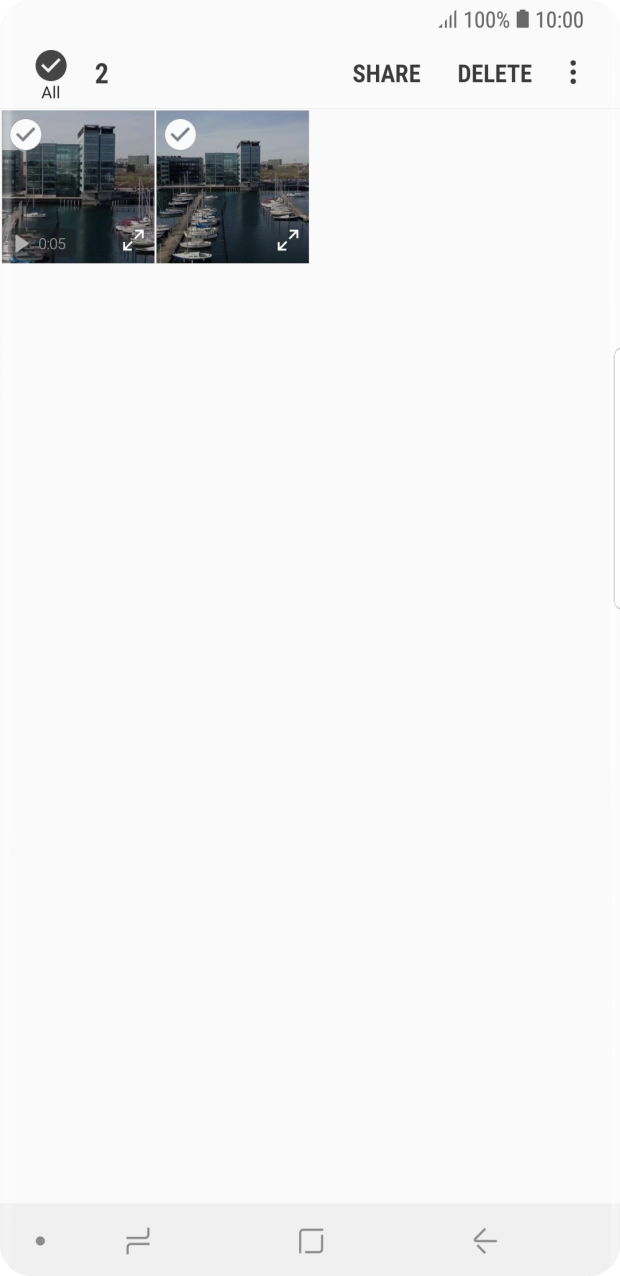Share the selected items
Screen dimensions: 620x1276
pyautogui.click(x=386, y=74)
